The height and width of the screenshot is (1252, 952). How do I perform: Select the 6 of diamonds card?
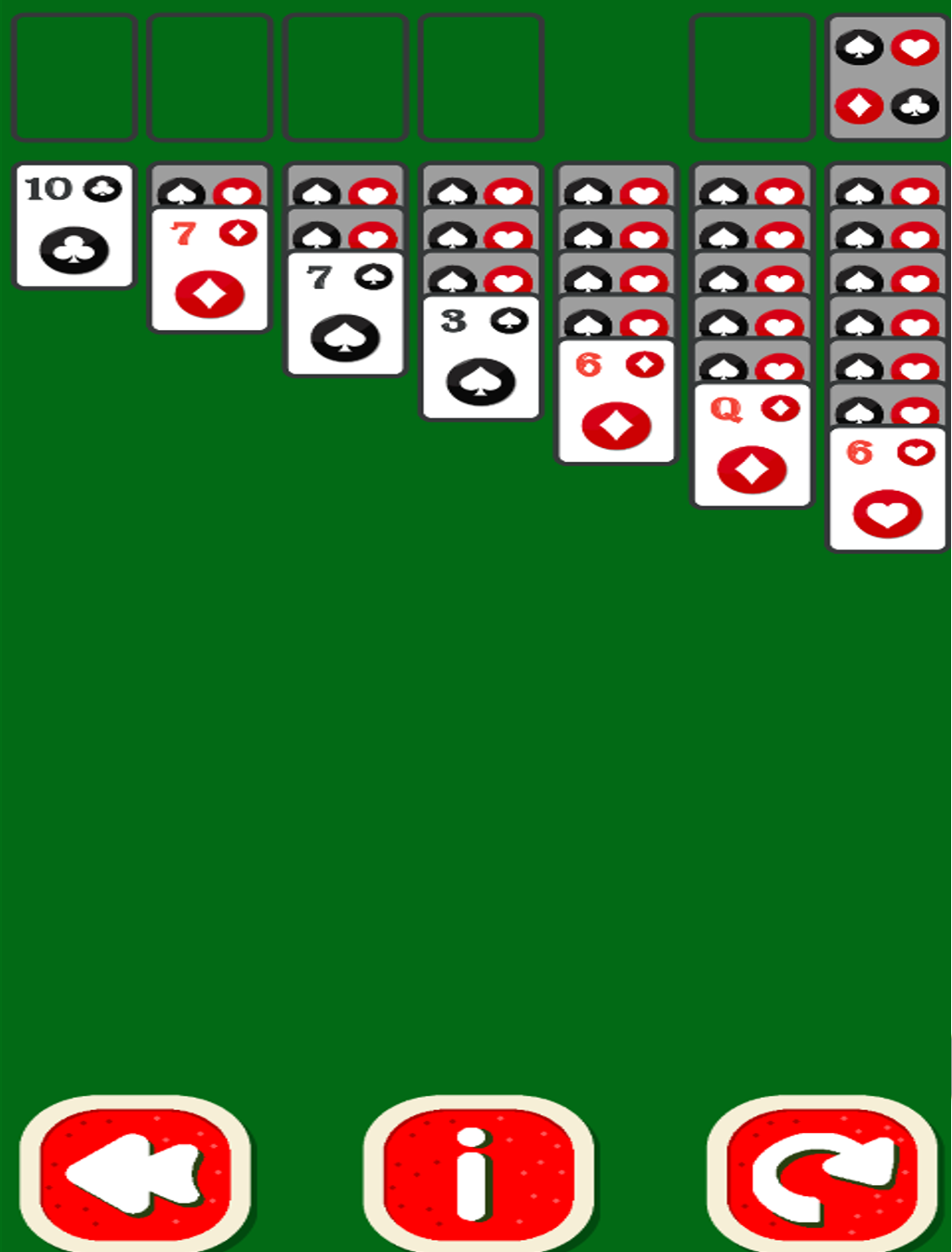[615, 402]
